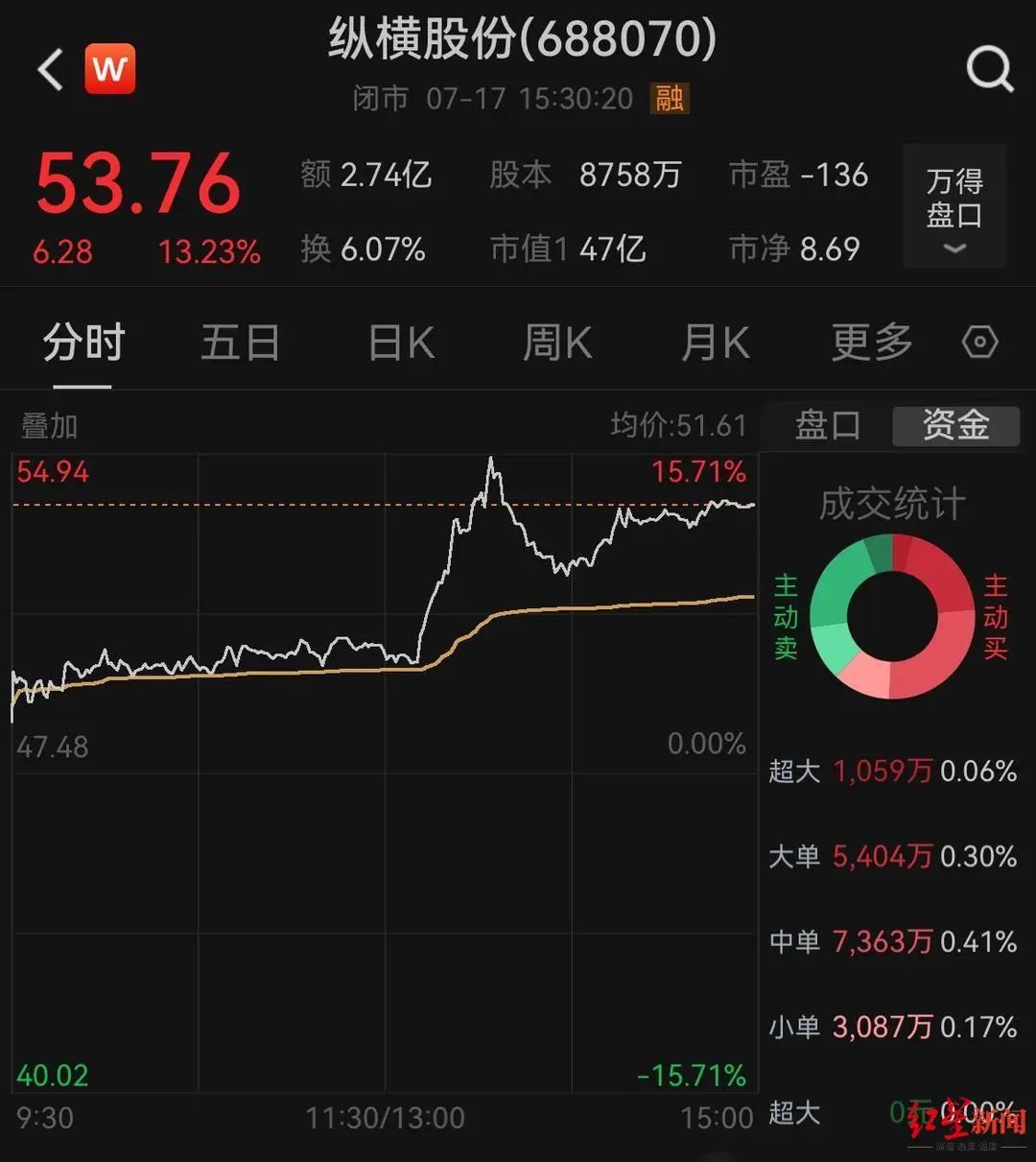Select the donut chart in 成交统计
1036x1162 pixels.
[x=890, y=617]
